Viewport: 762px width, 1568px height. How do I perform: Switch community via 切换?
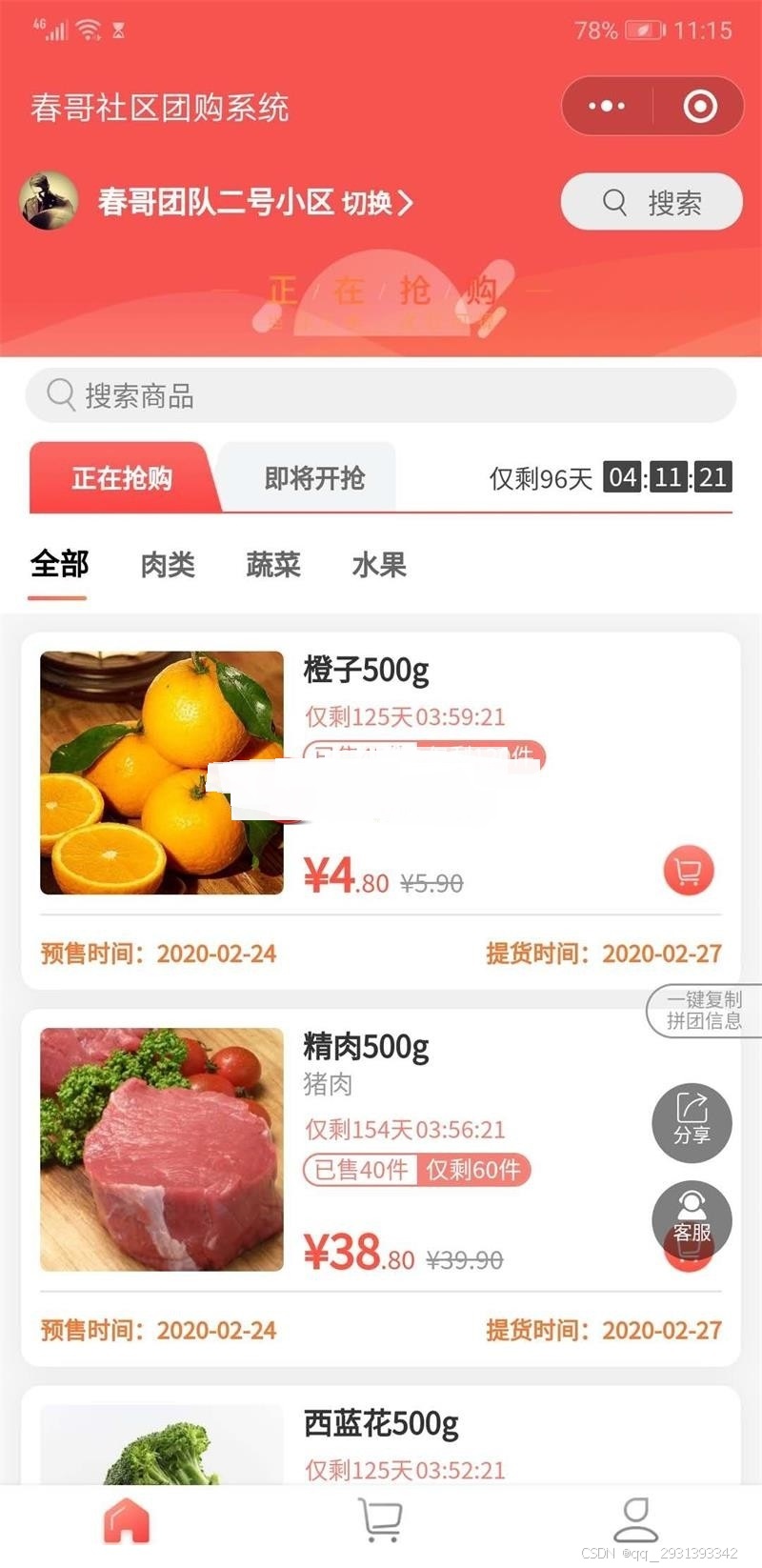(377, 203)
